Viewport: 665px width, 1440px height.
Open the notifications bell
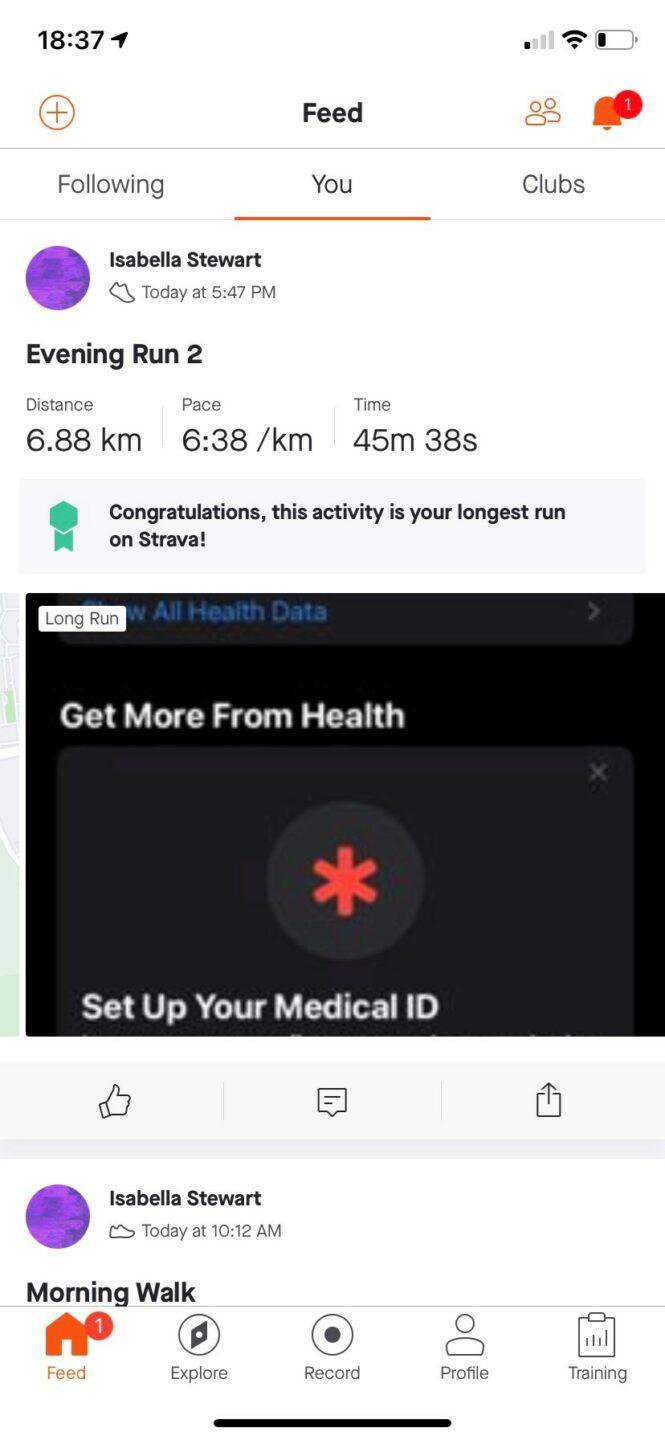coord(607,113)
